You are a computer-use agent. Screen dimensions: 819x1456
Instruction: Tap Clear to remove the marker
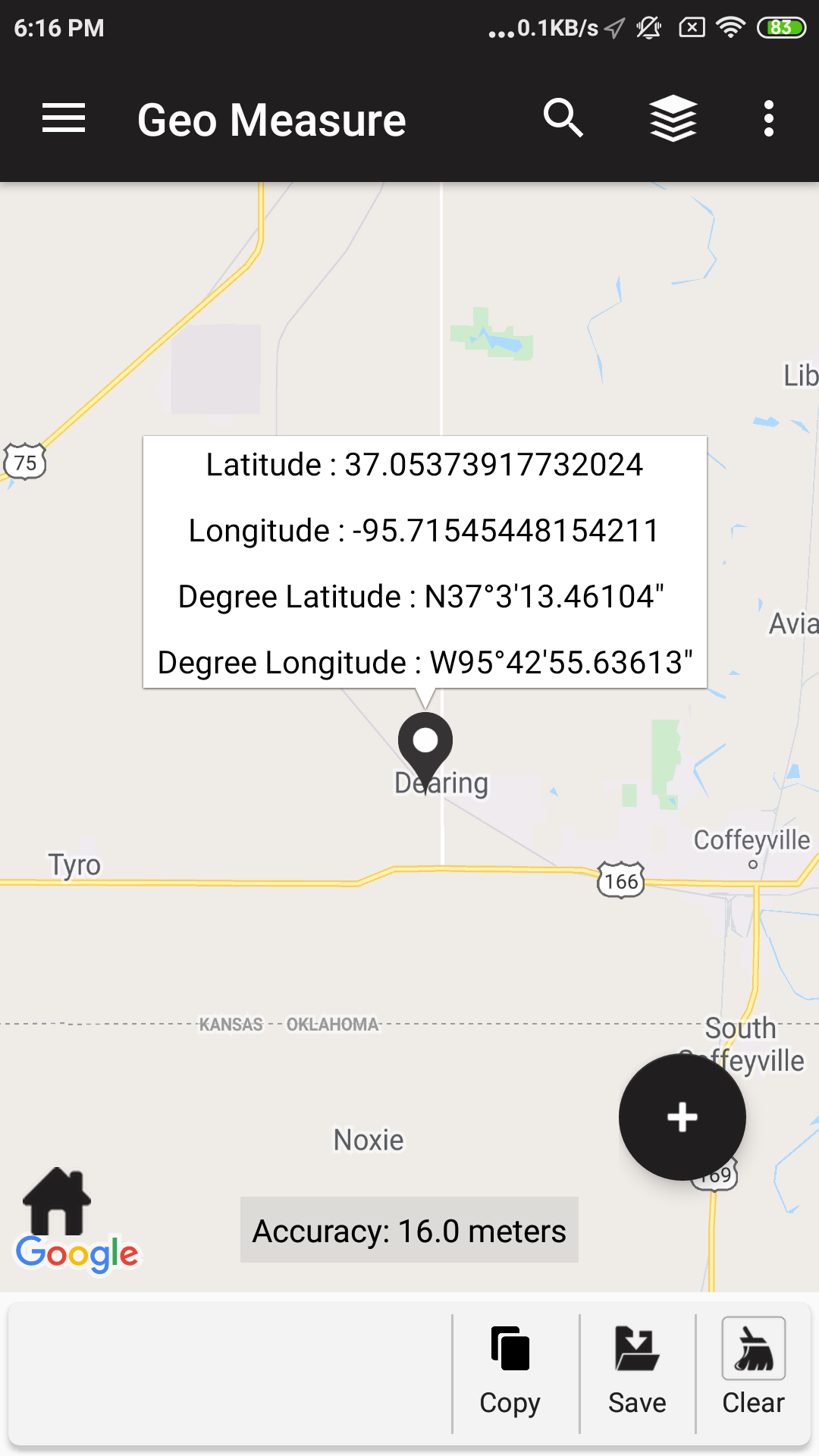tap(752, 1402)
